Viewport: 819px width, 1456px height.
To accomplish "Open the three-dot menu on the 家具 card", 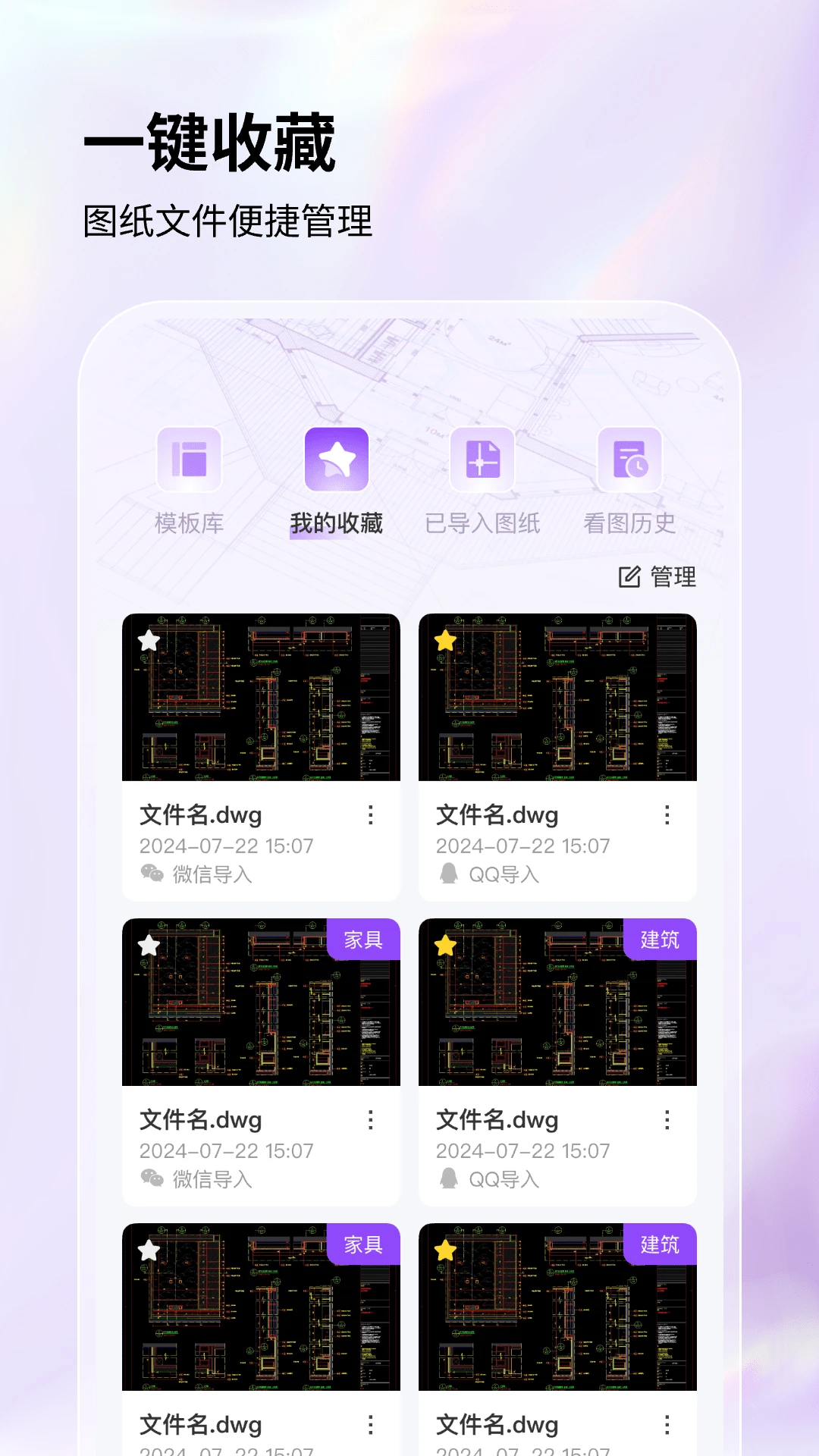I will click(369, 1120).
